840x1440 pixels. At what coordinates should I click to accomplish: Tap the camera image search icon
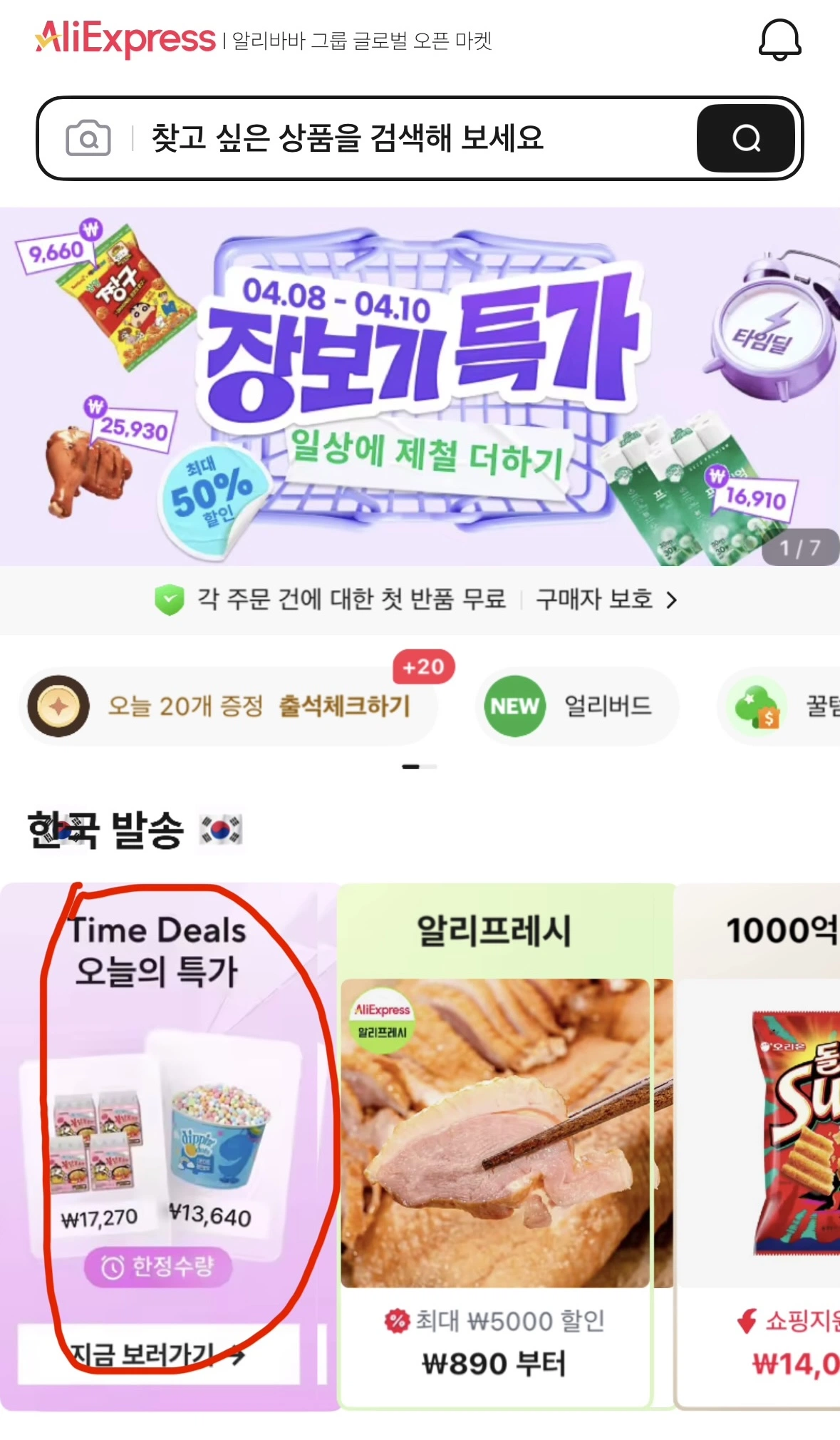click(x=88, y=138)
